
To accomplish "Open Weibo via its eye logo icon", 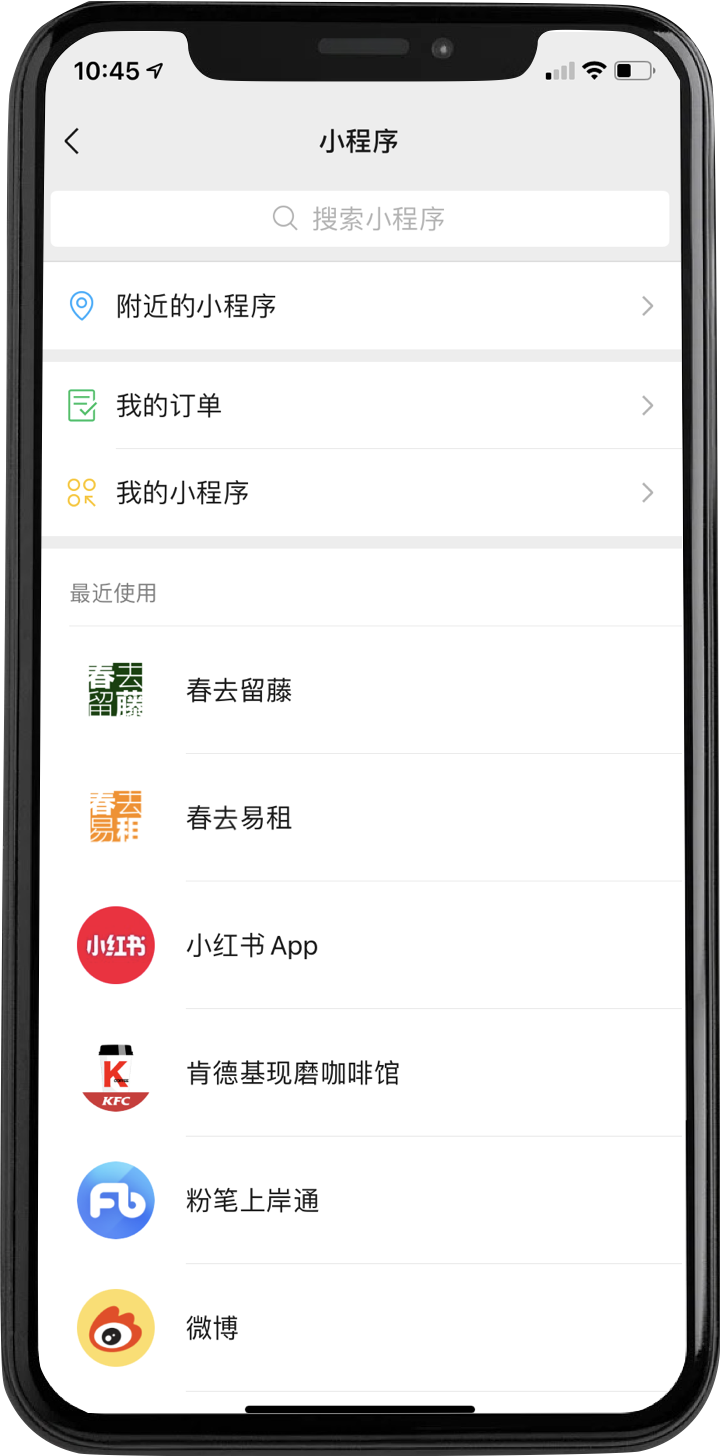I will pyautogui.click(x=115, y=1327).
